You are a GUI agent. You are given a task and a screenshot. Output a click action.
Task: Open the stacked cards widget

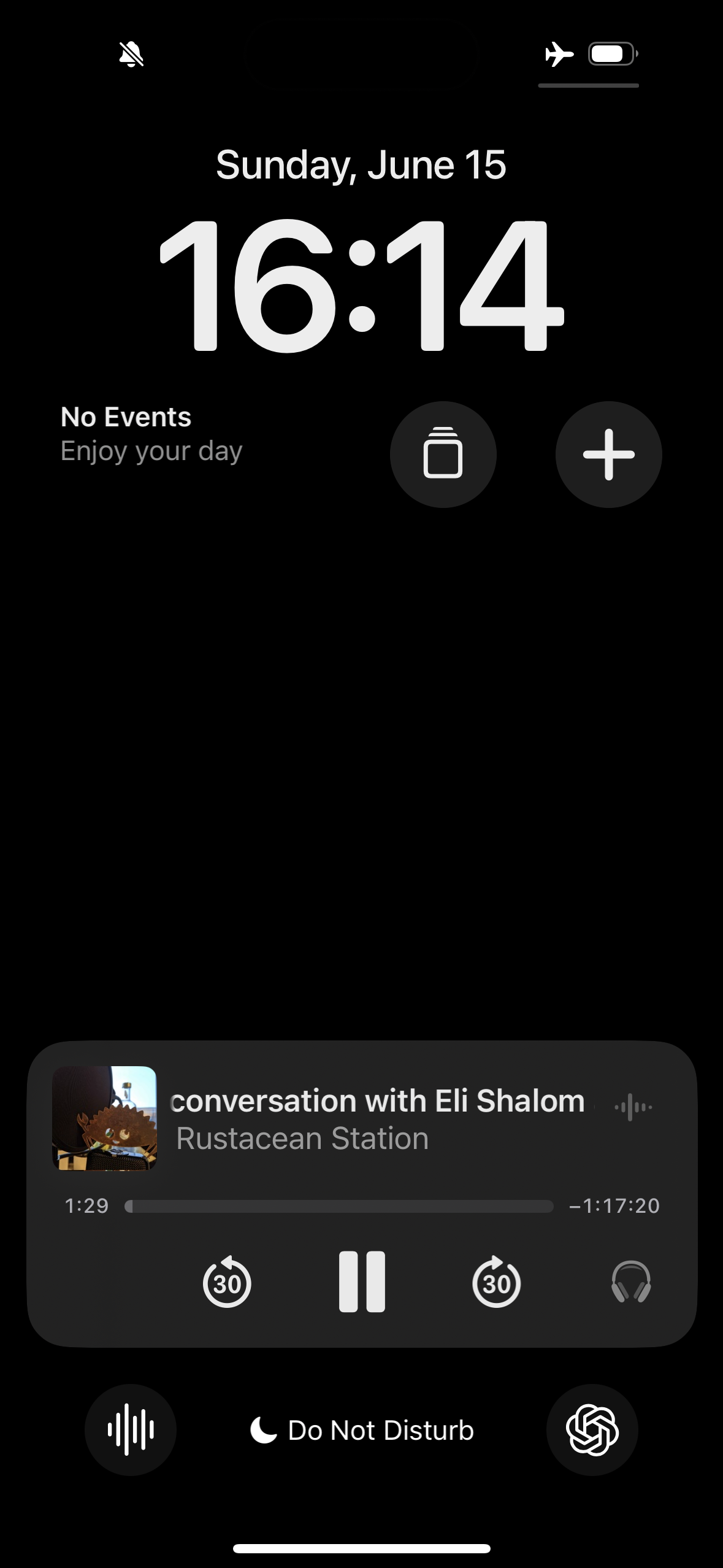coord(443,455)
